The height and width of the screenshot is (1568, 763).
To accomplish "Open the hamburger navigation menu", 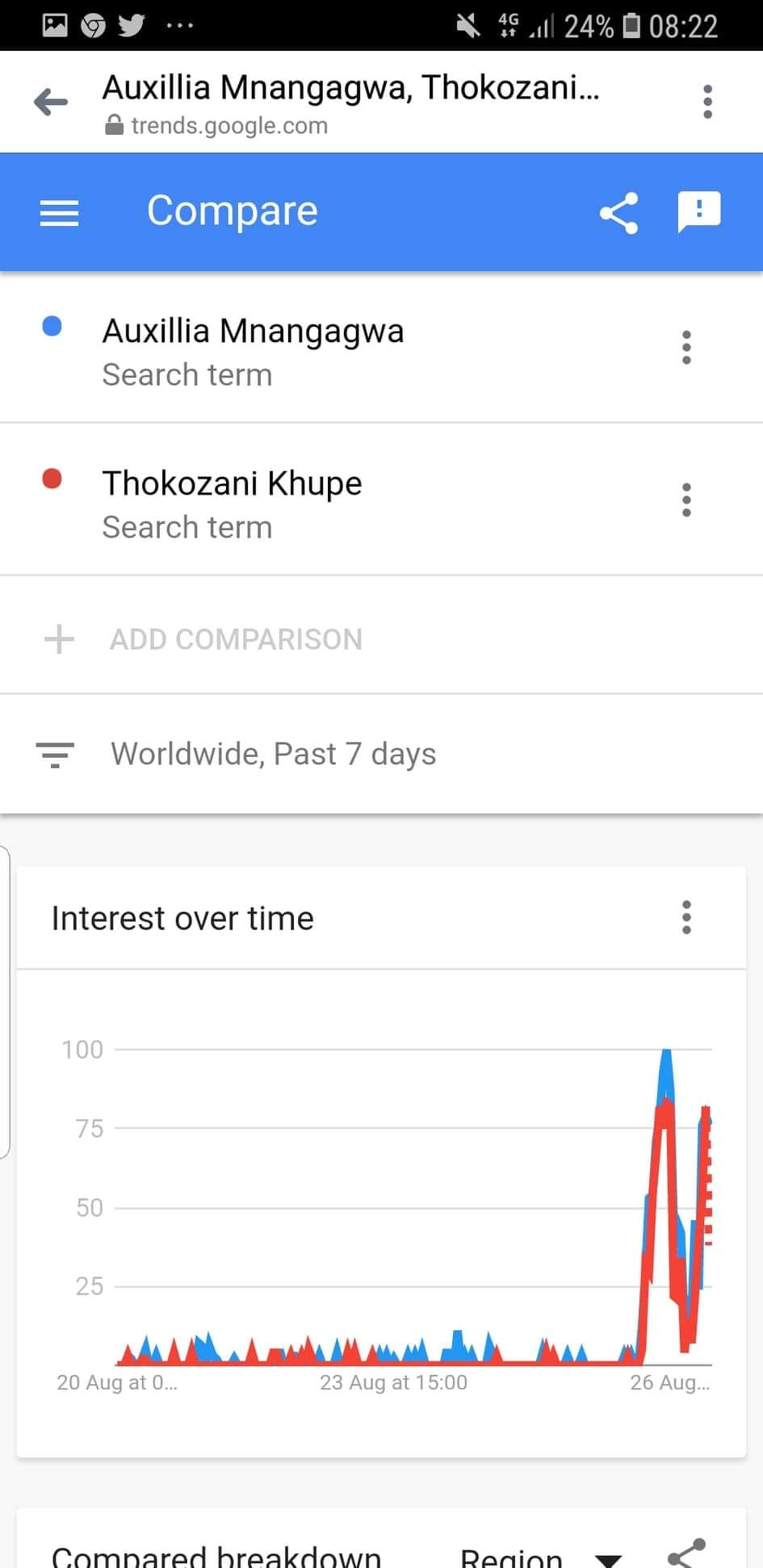I will (x=59, y=213).
